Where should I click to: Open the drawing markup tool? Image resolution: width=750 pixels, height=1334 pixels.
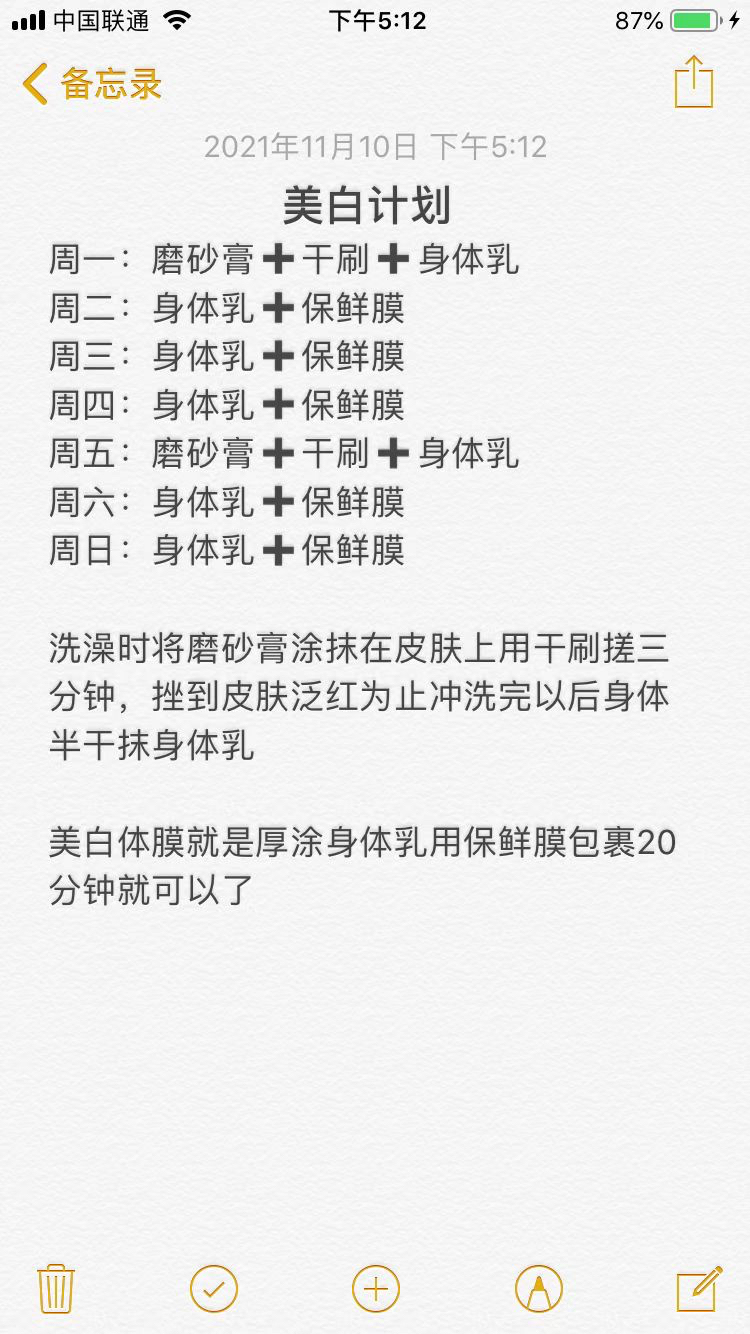[x=539, y=1288]
